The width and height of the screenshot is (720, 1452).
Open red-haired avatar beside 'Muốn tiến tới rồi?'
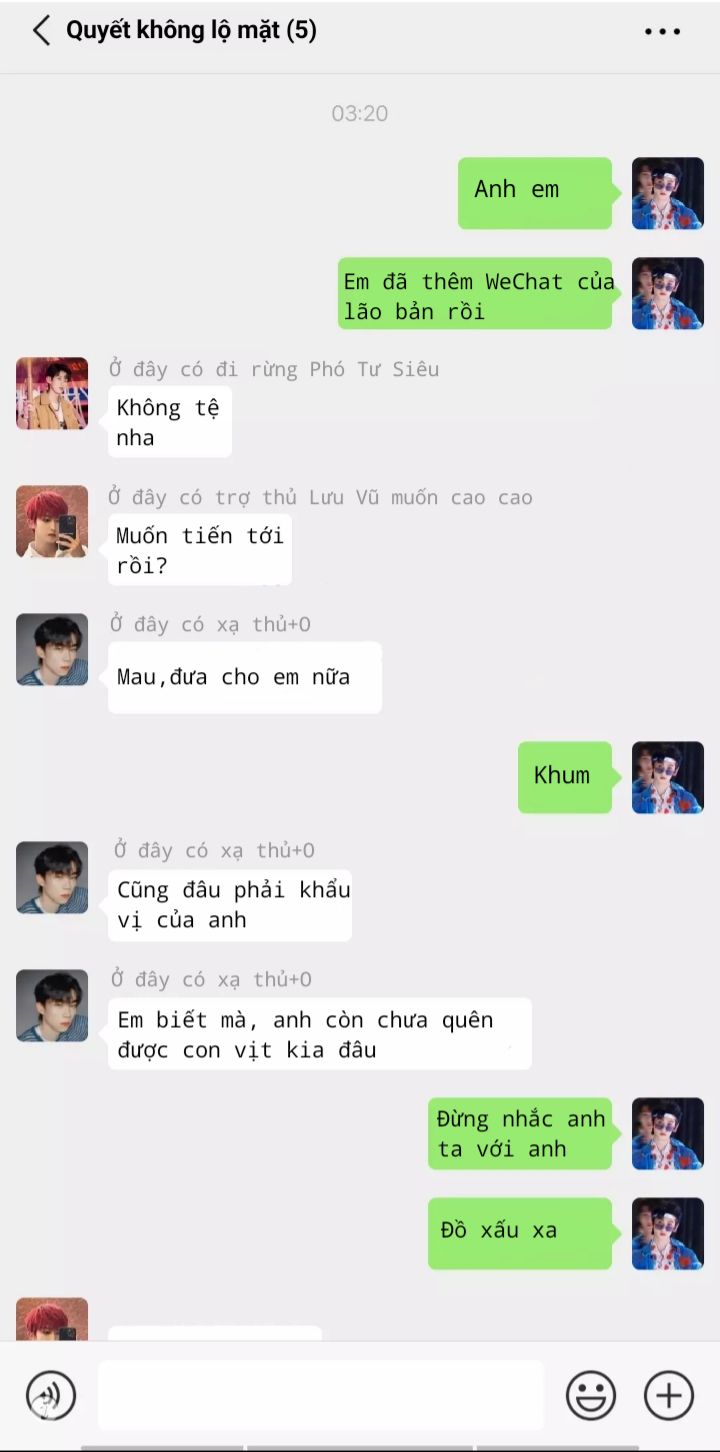tap(52, 521)
